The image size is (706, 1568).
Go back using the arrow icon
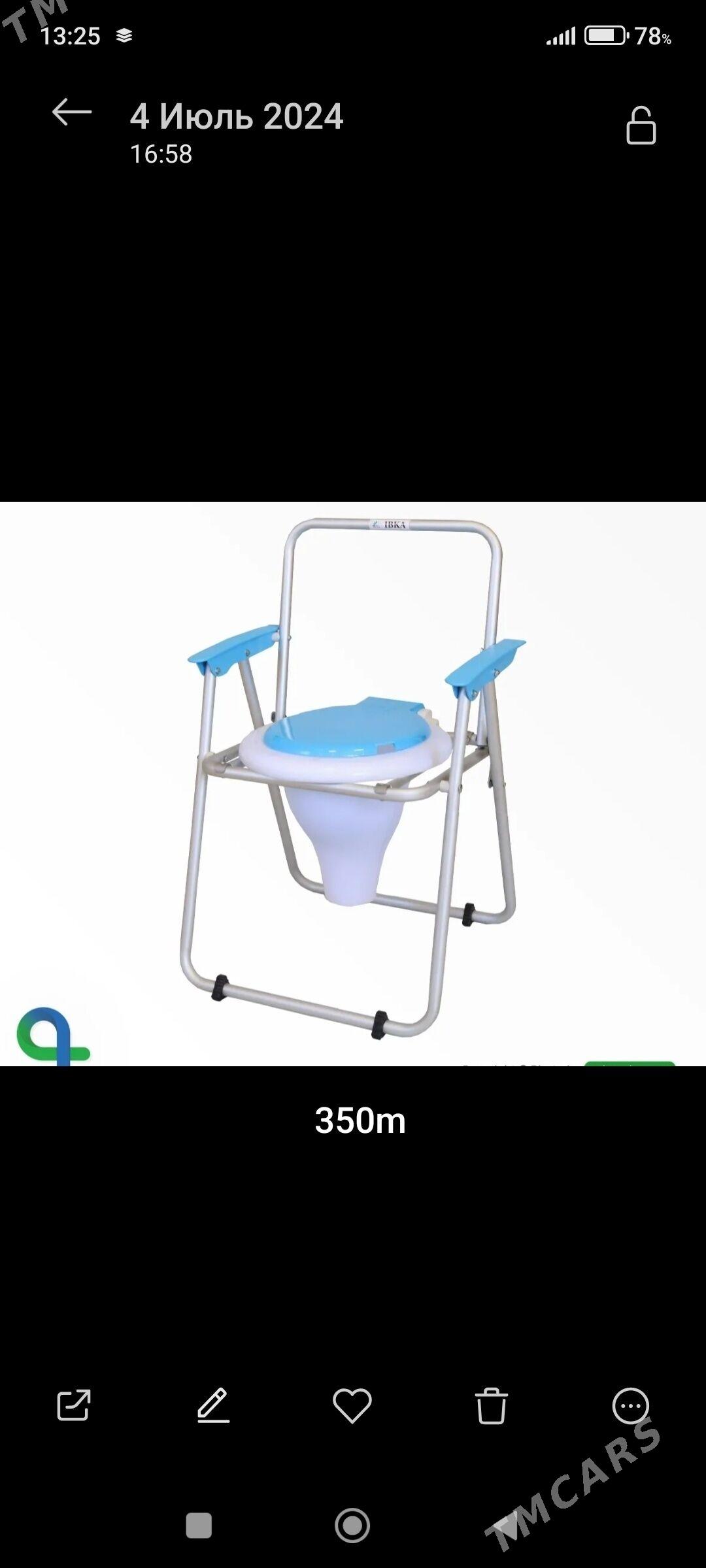point(72,112)
